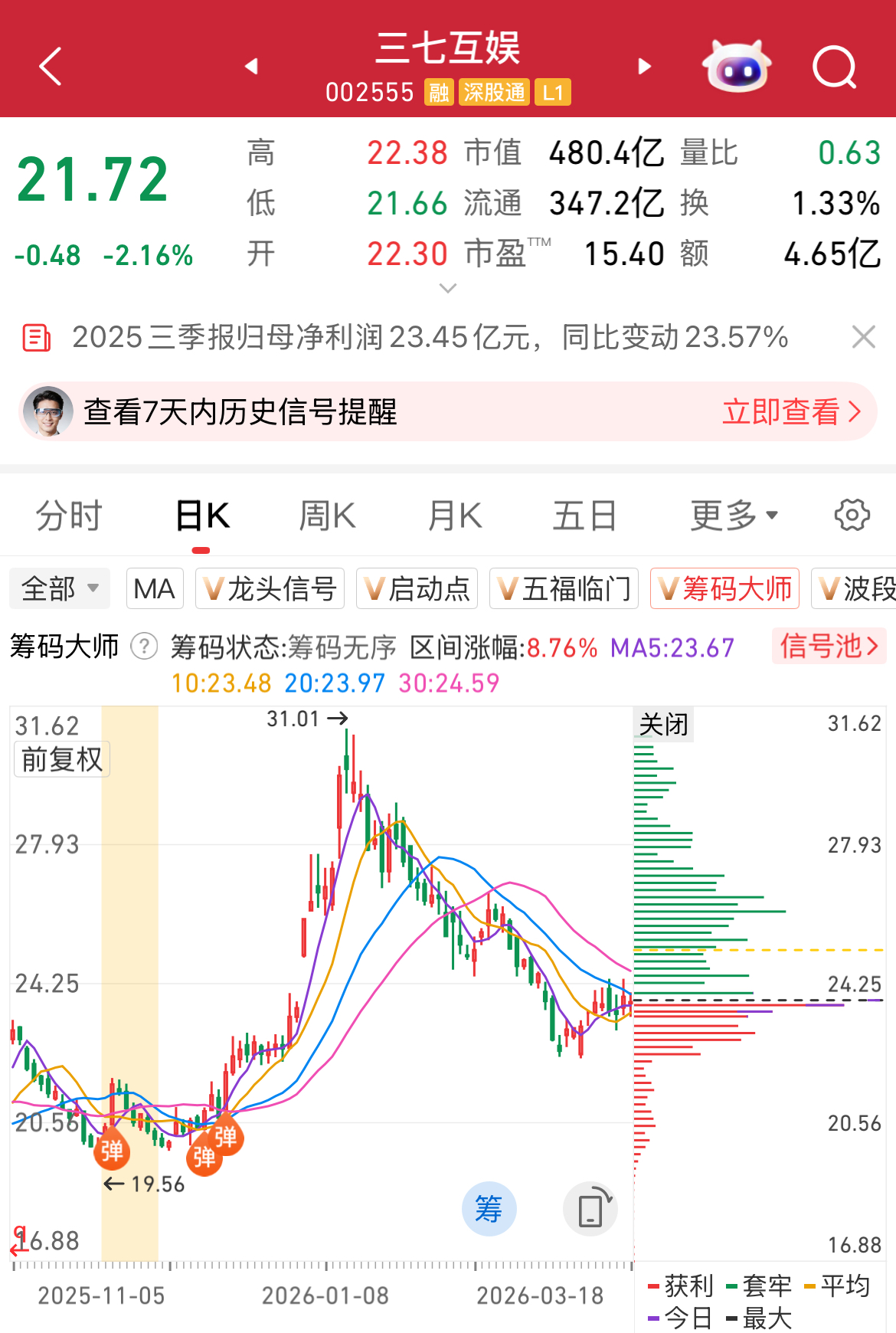
Task: Select the MA indicator chip
Action: click(155, 589)
